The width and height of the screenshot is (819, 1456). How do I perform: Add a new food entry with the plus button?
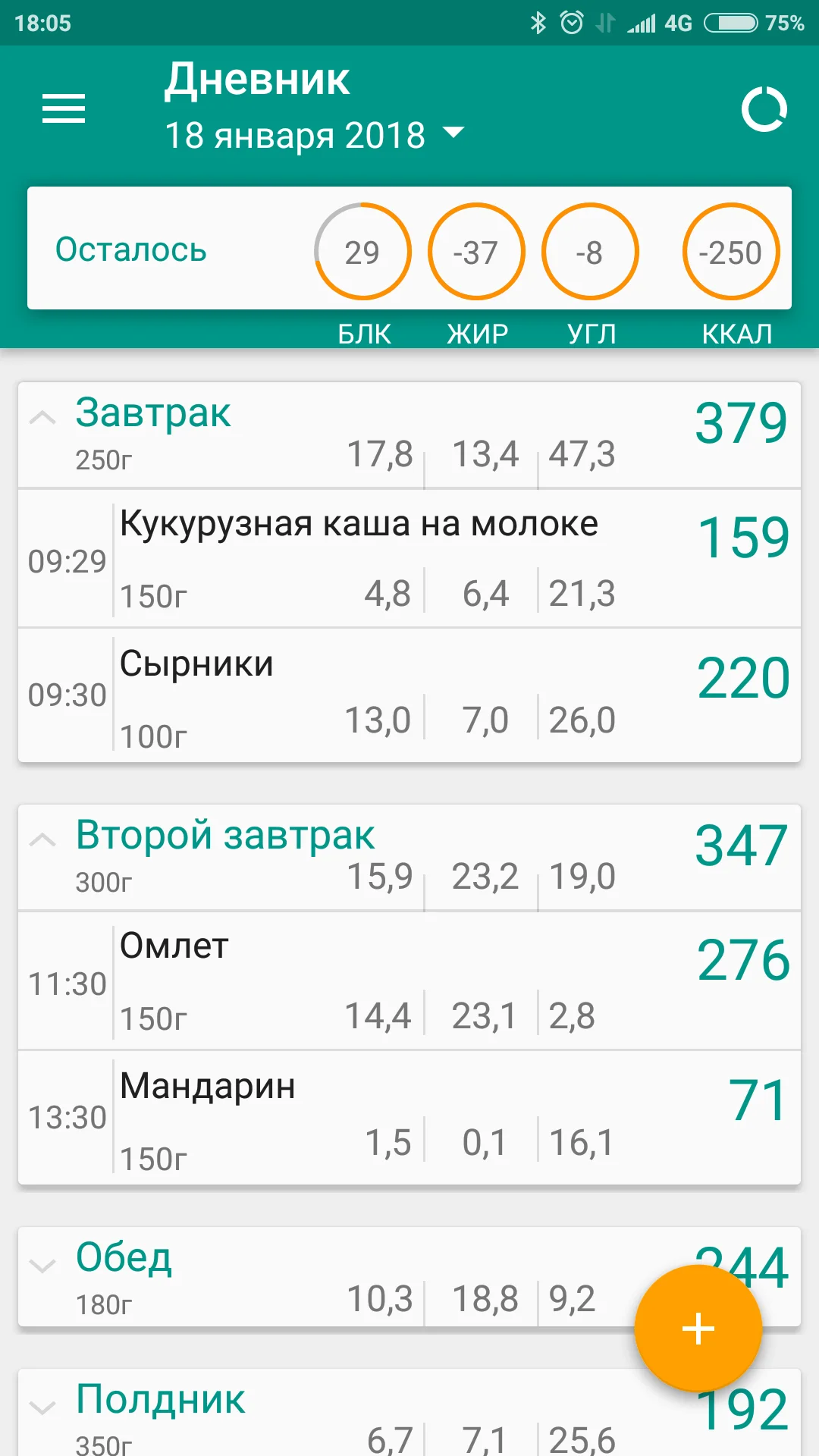coord(698,1329)
